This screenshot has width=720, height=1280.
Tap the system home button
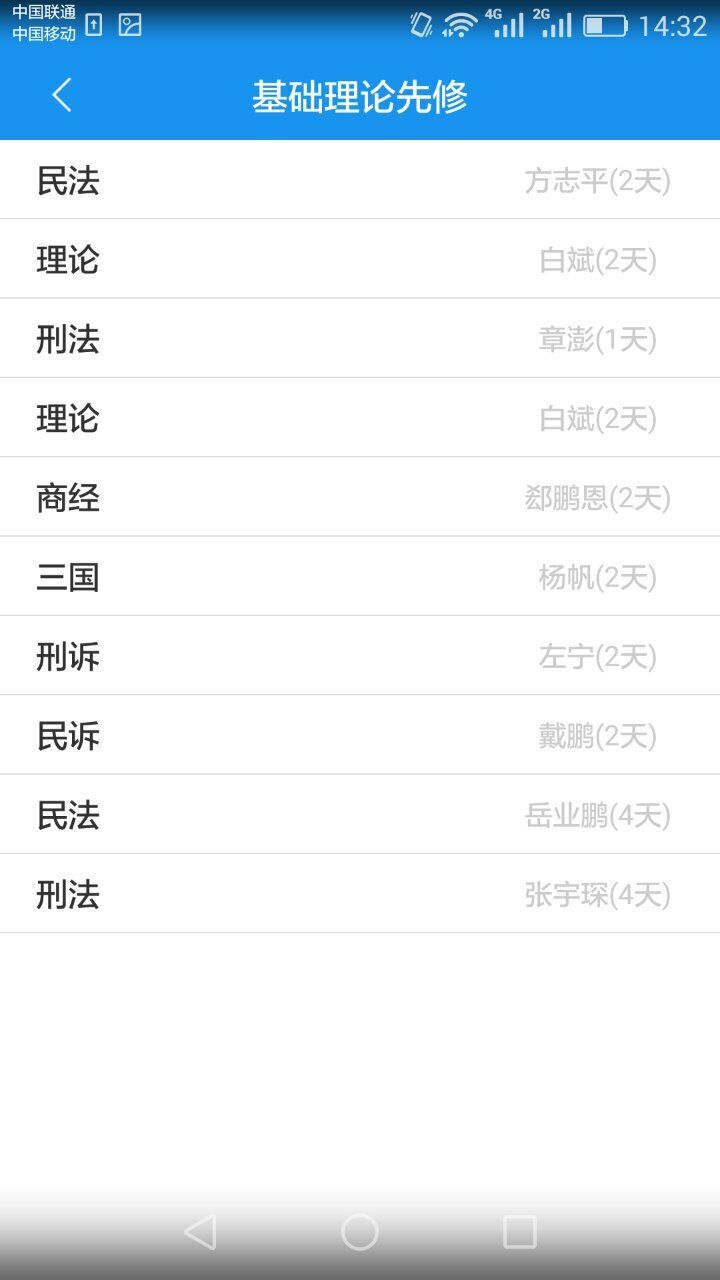[360, 1232]
